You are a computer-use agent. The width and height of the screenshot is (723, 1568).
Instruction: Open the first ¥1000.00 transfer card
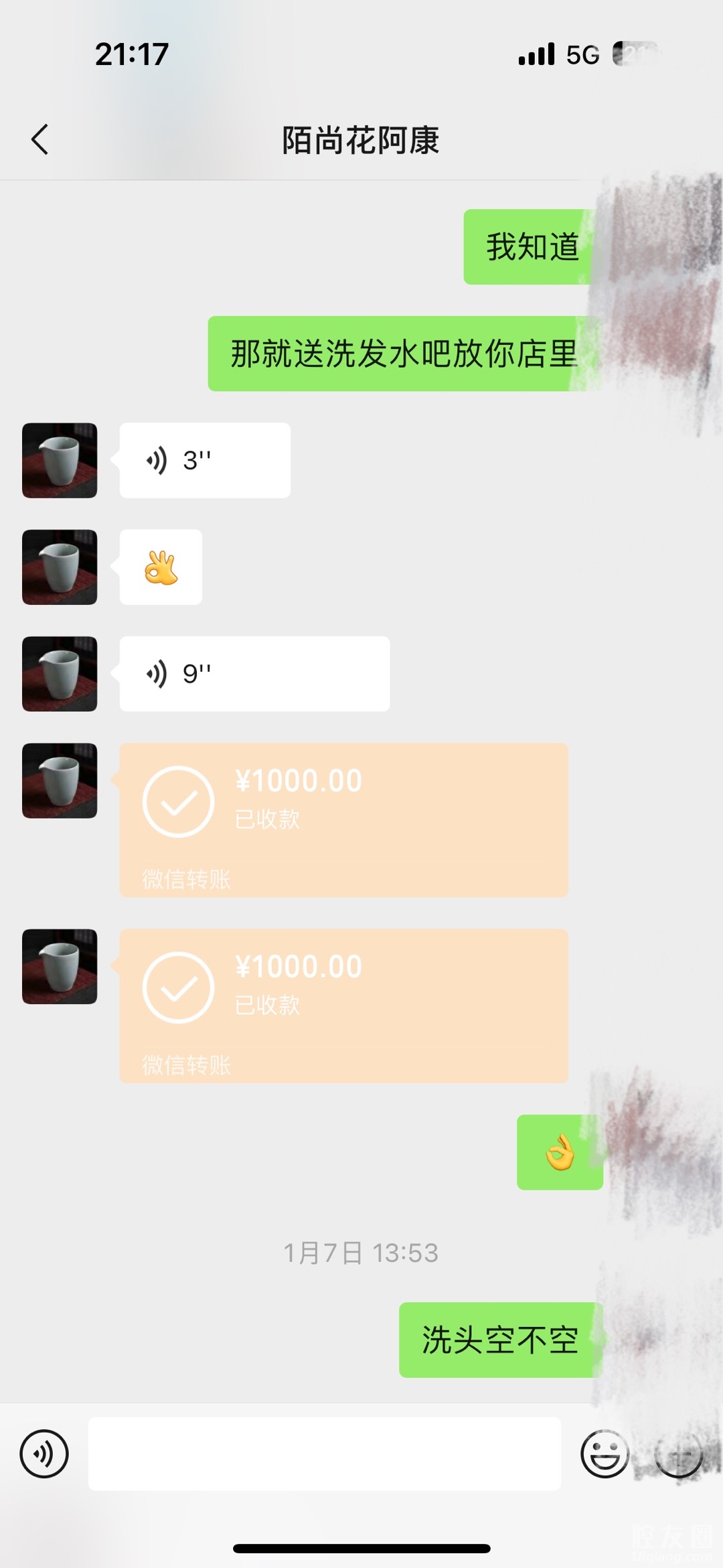pos(343,819)
